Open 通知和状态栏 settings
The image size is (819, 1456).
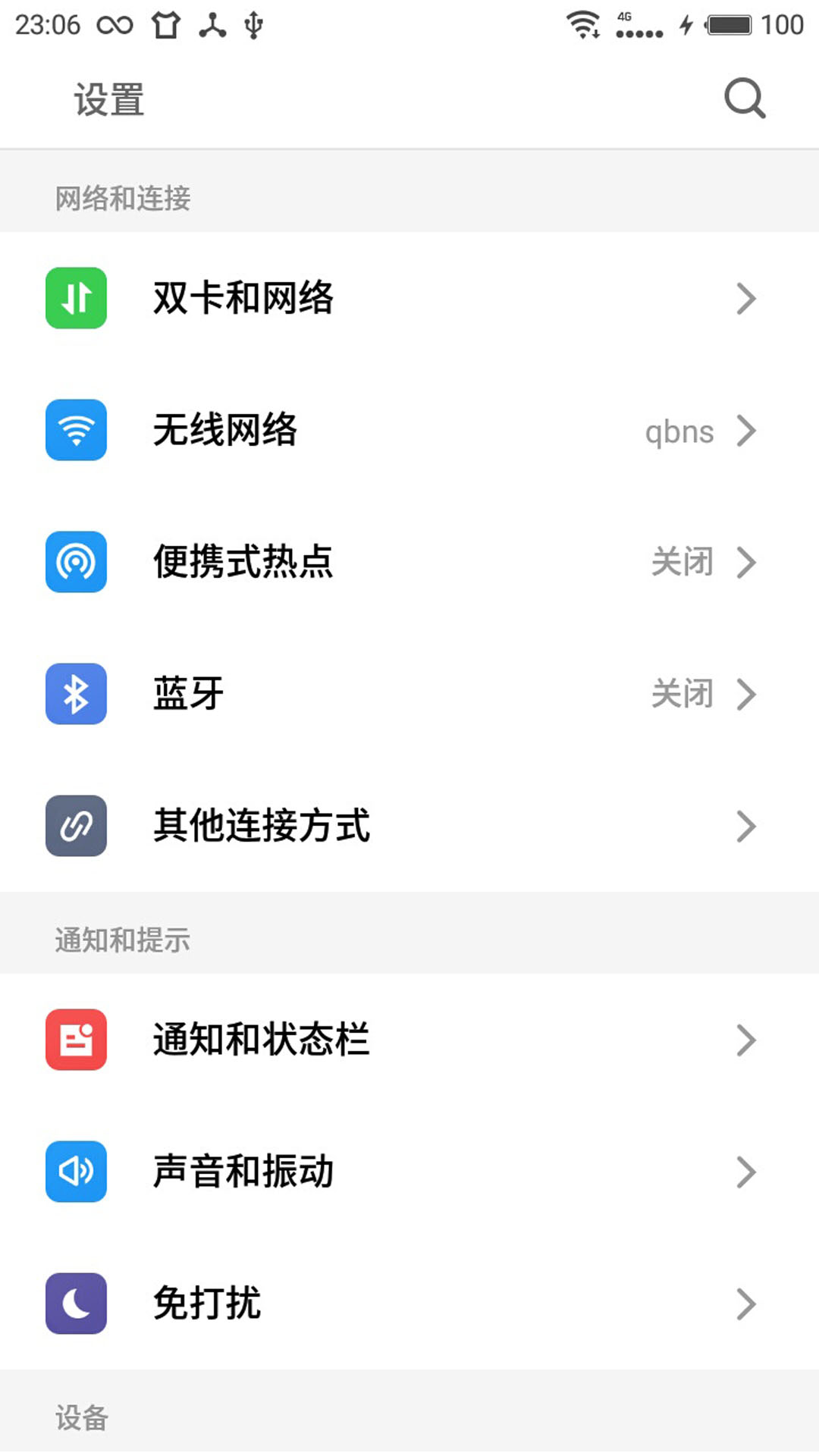click(x=409, y=1040)
